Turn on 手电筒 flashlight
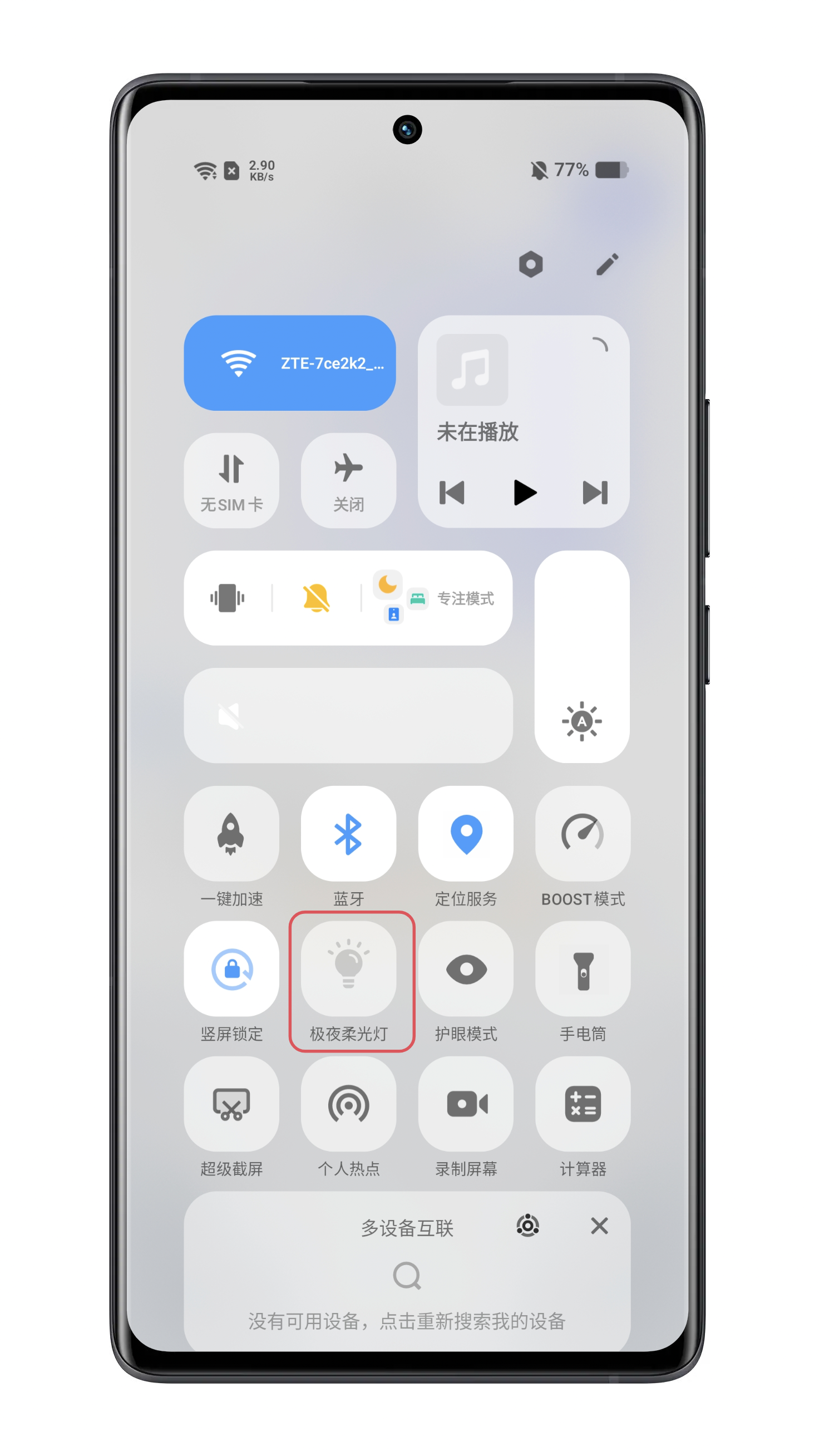 [583, 968]
